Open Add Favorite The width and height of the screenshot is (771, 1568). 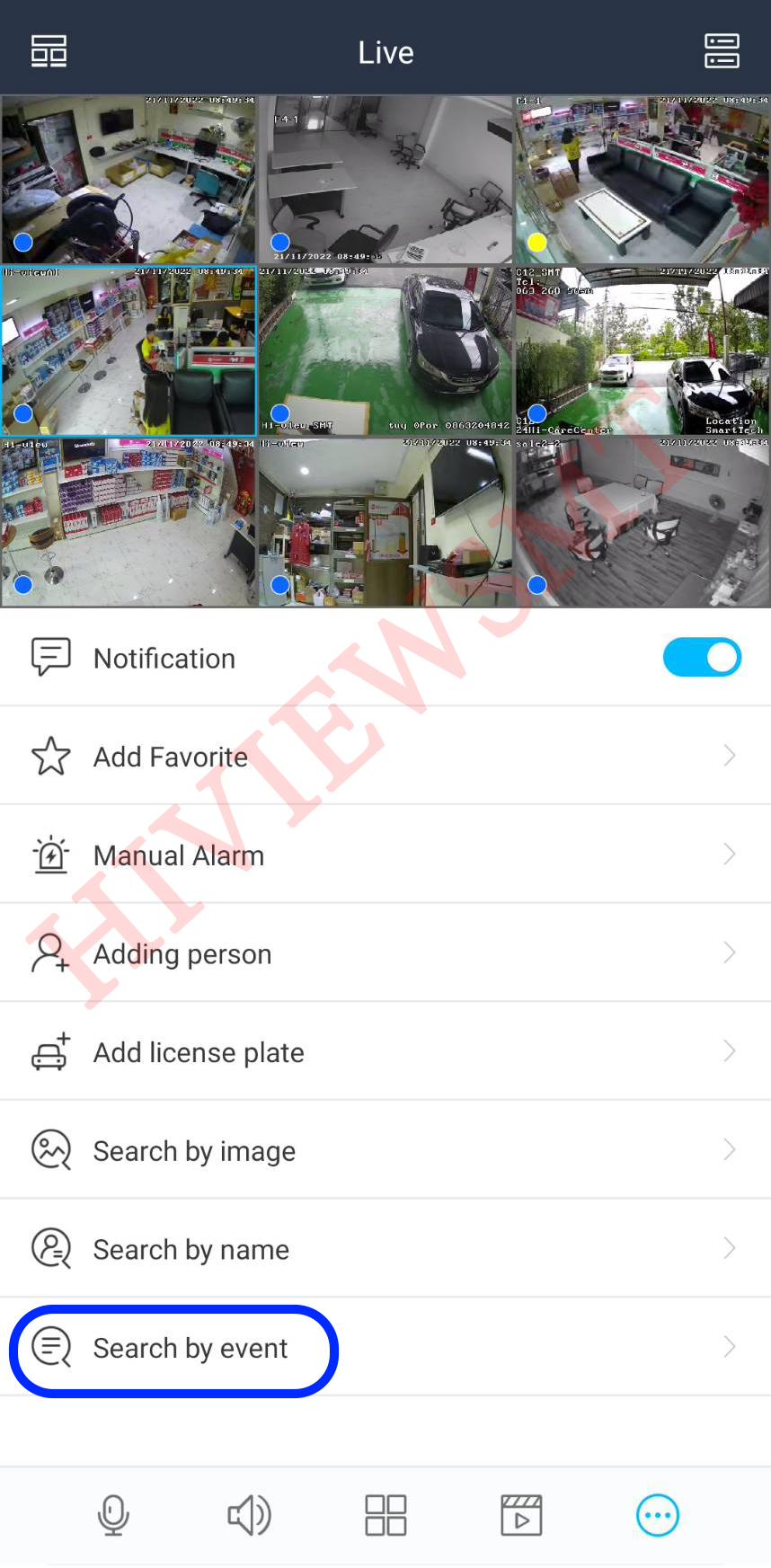point(385,757)
